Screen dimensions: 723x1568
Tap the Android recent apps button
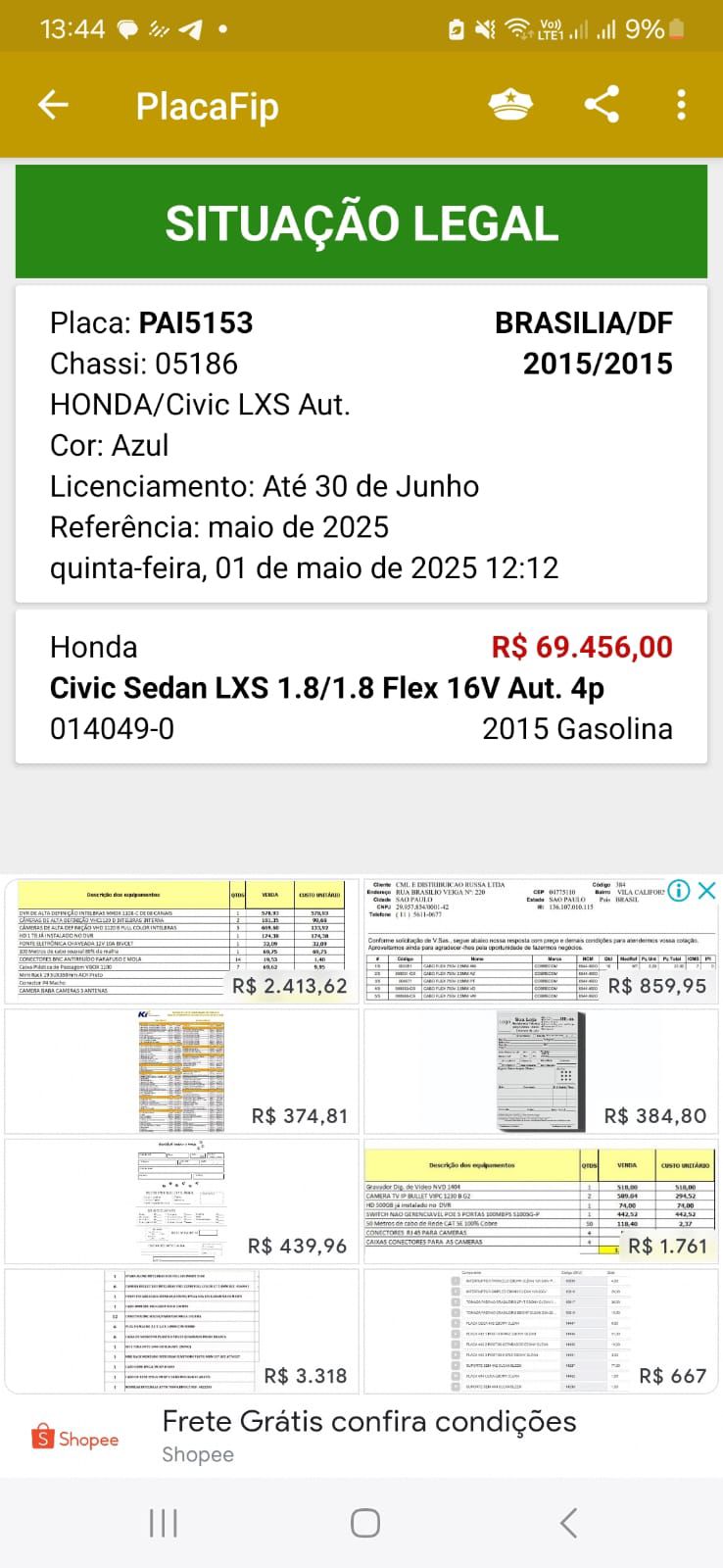[162, 1522]
